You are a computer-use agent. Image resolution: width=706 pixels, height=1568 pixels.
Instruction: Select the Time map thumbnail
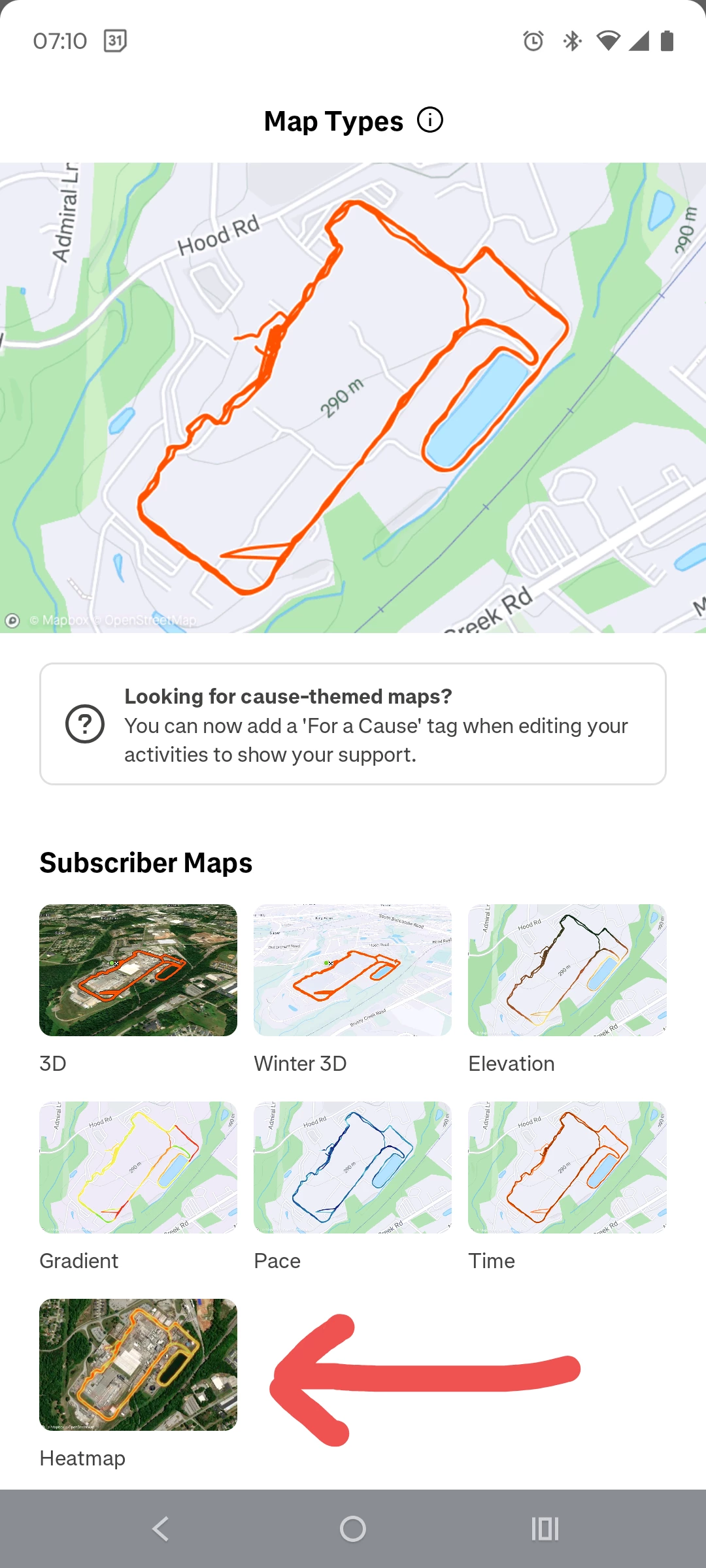[x=567, y=1168]
